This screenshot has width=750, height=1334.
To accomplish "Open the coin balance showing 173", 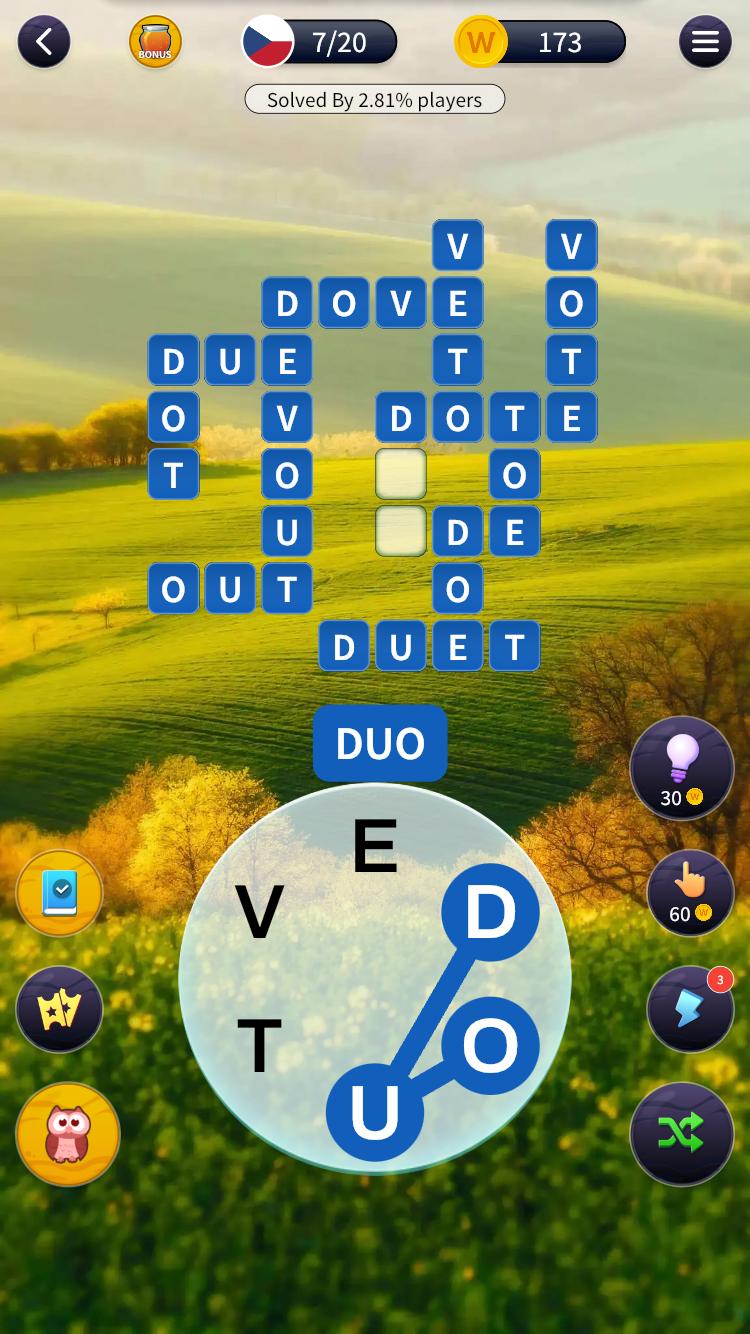I will point(540,42).
